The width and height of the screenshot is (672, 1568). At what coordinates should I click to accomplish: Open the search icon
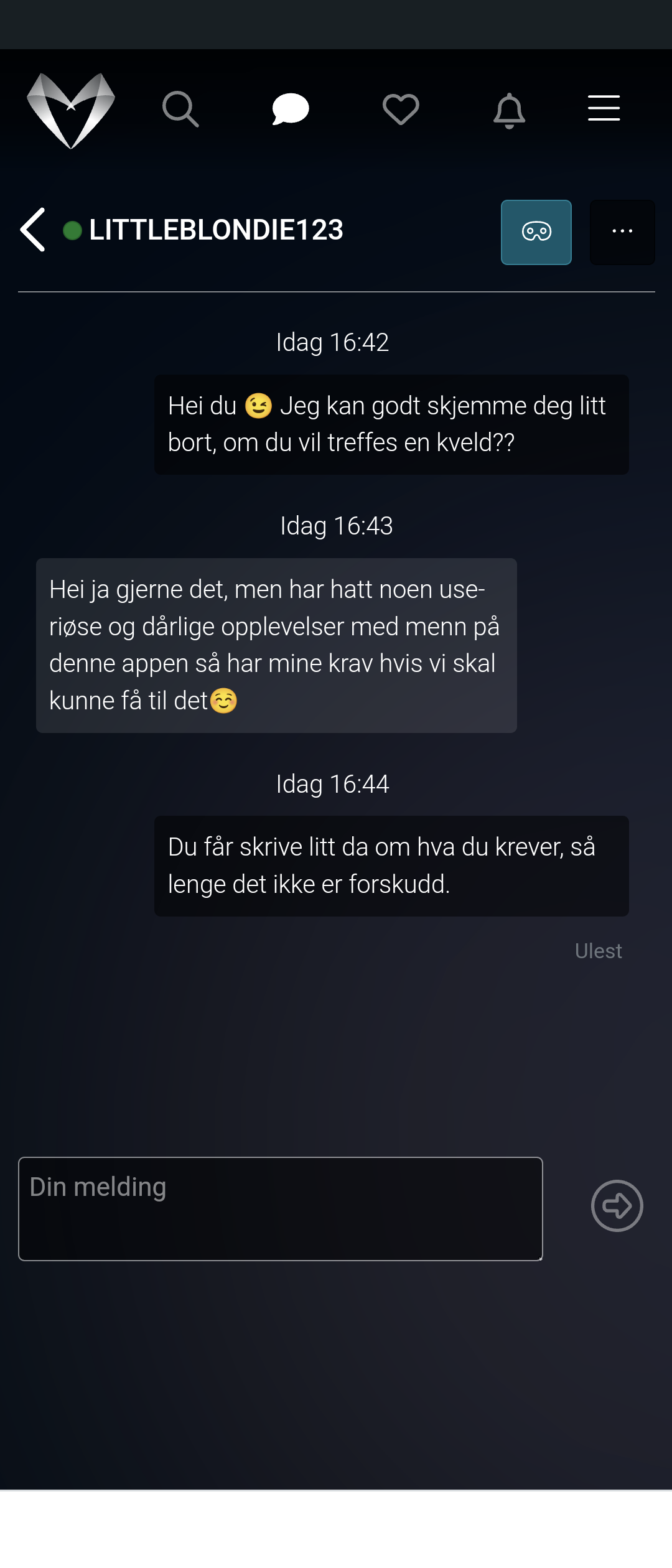pyautogui.click(x=180, y=110)
